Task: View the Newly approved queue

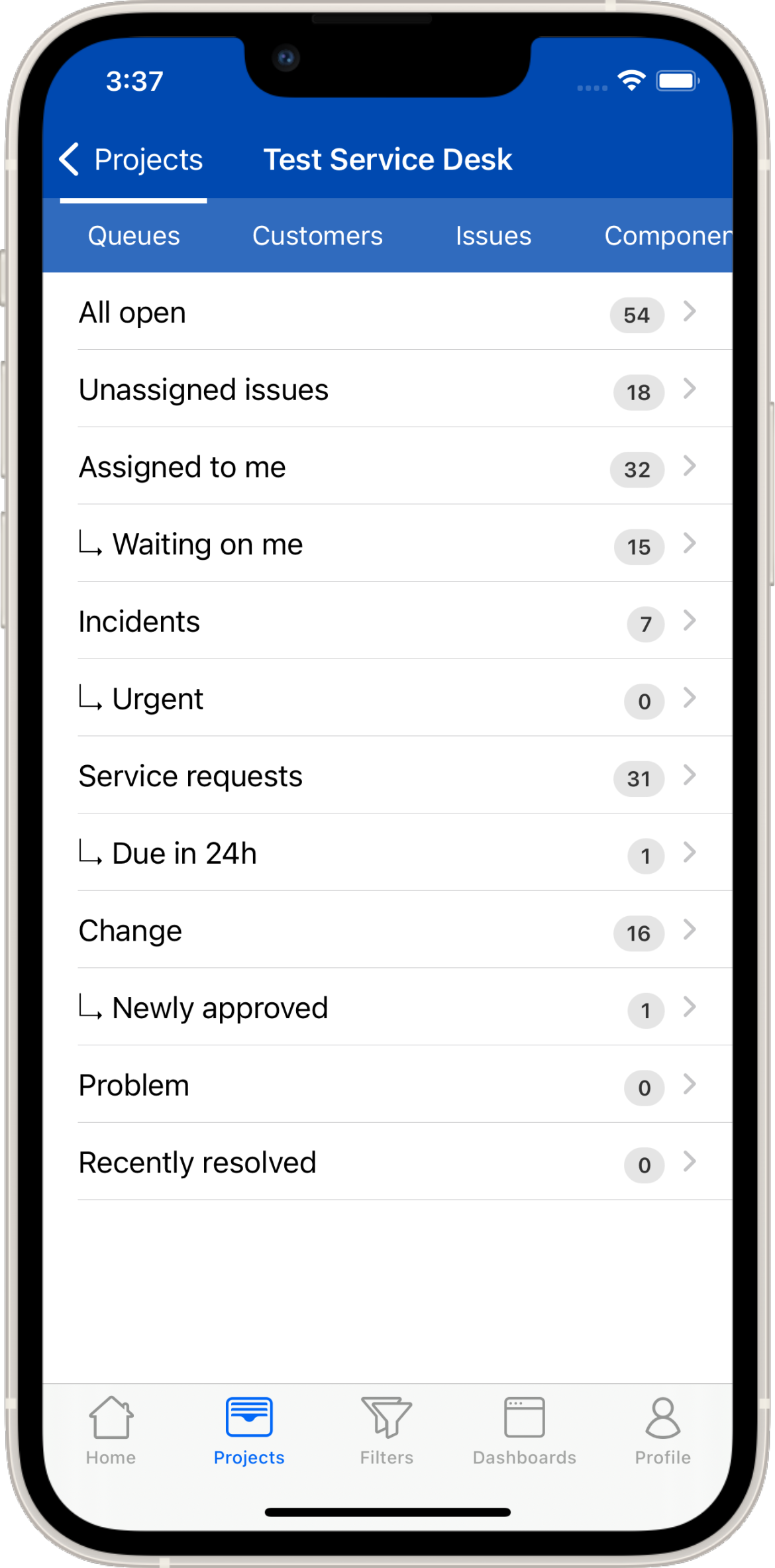Action: pyautogui.click(x=387, y=1008)
